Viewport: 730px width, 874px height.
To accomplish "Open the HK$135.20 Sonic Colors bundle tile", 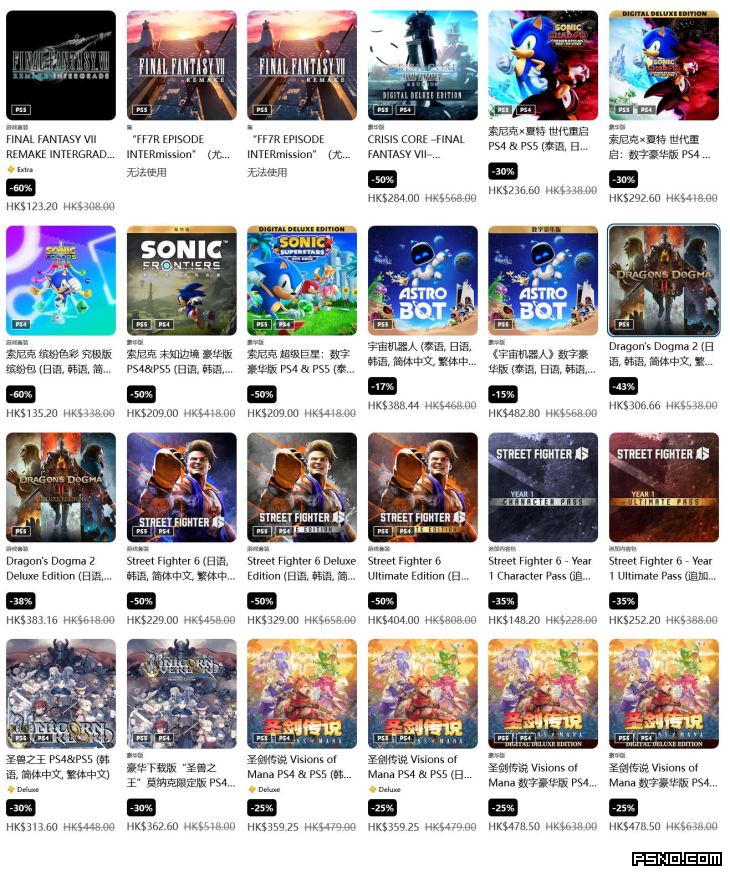I will click(61, 280).
